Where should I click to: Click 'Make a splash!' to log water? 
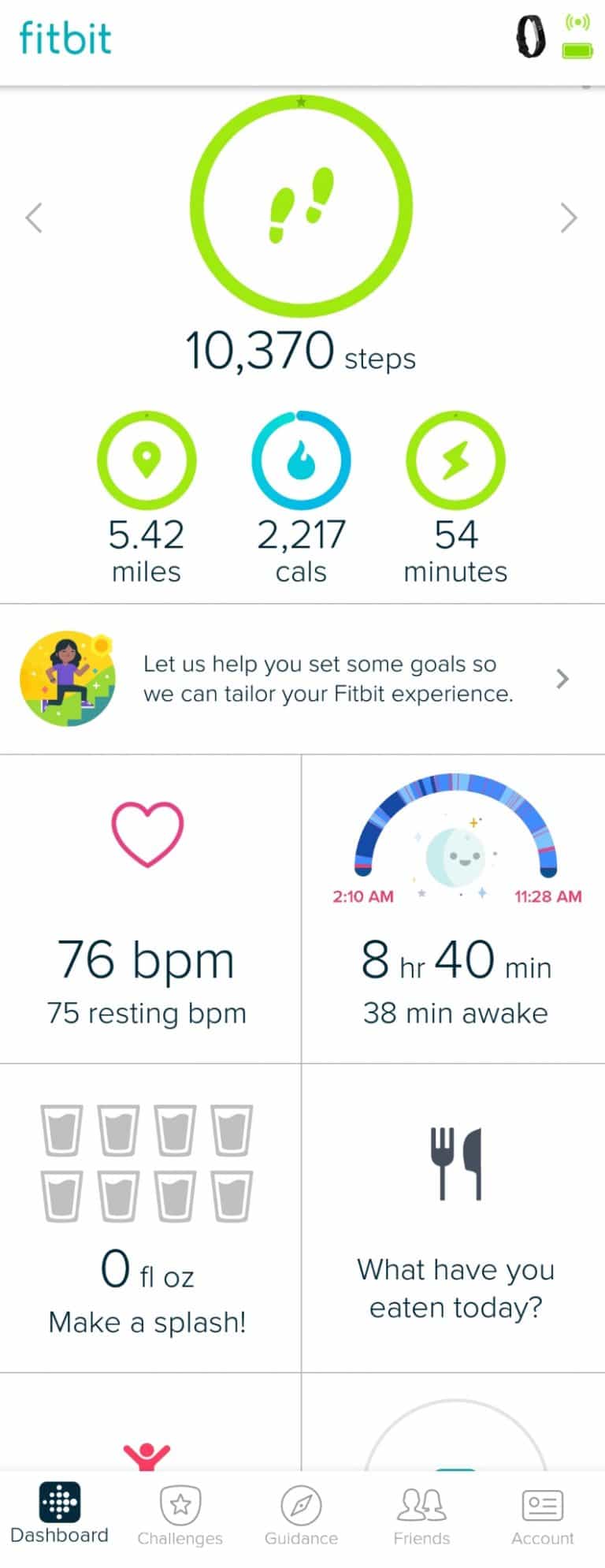148,1322
